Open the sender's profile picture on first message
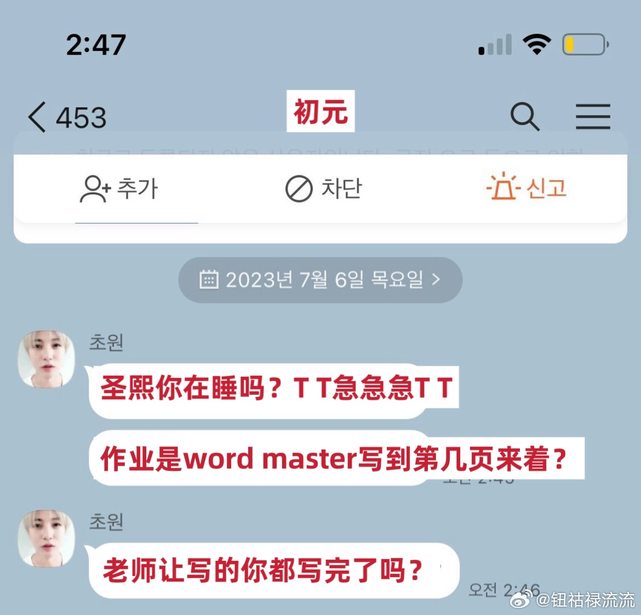 (x=46, y=360)
